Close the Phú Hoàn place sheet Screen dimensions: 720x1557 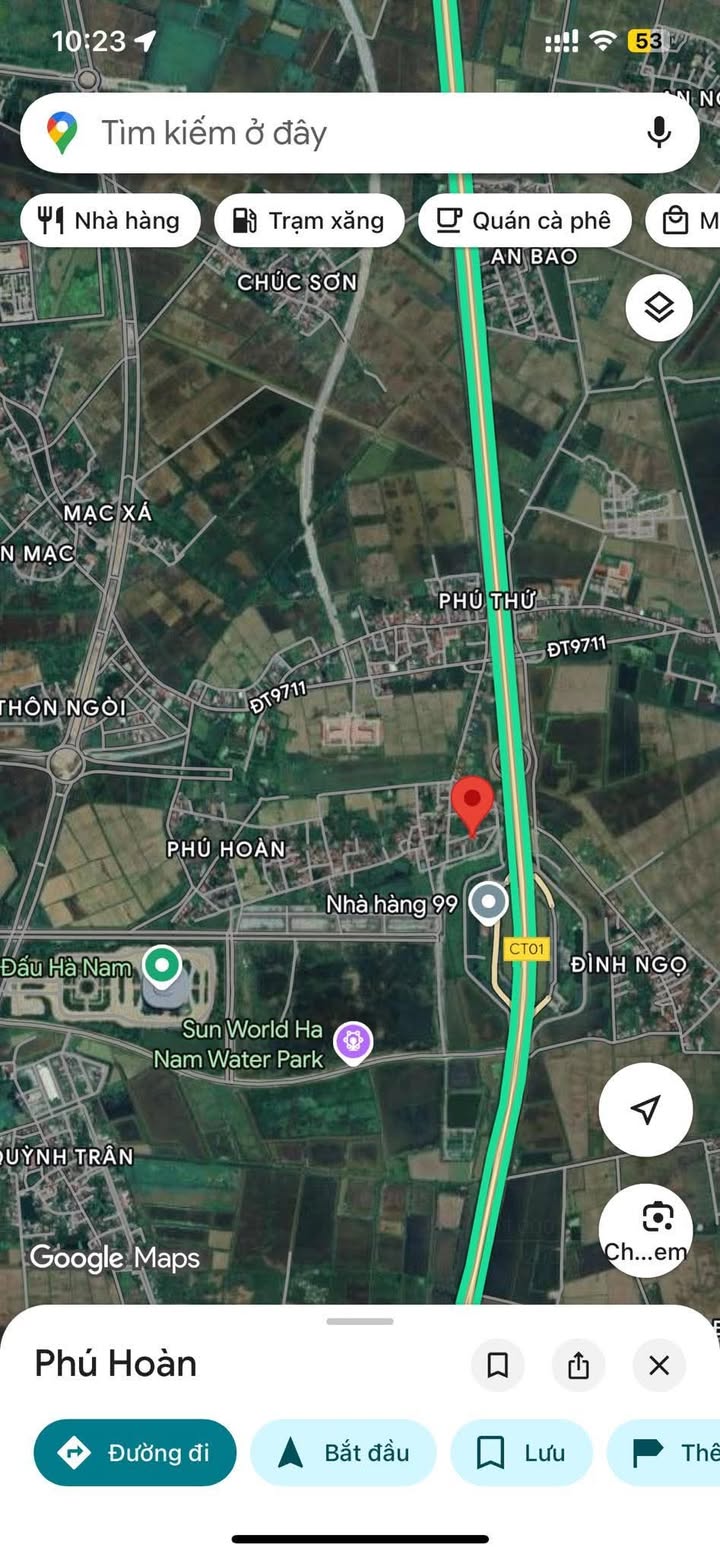click(x=658, y=1365)
